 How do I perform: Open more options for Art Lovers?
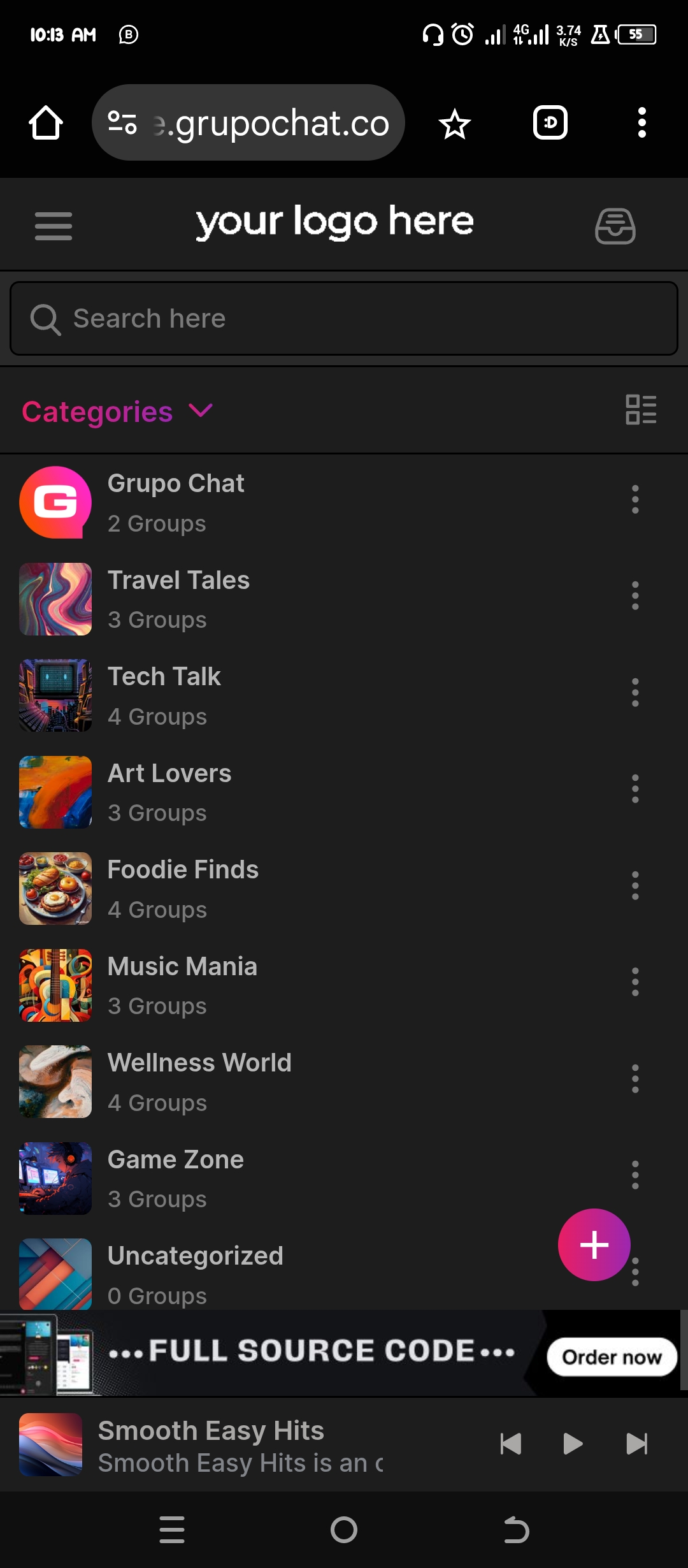[x=635, y=789]
